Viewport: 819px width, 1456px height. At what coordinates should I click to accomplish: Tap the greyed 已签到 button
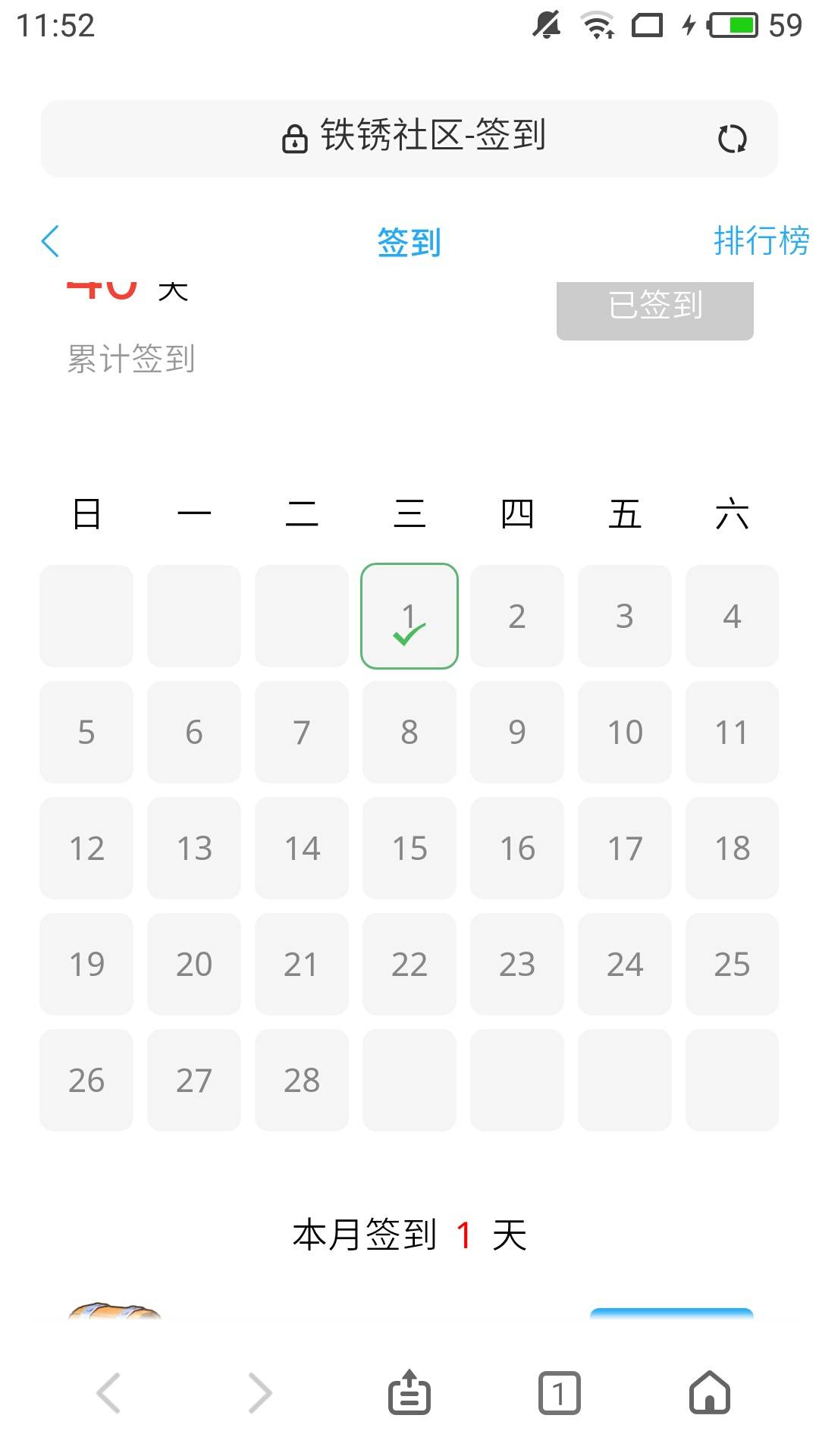(654, 309)
